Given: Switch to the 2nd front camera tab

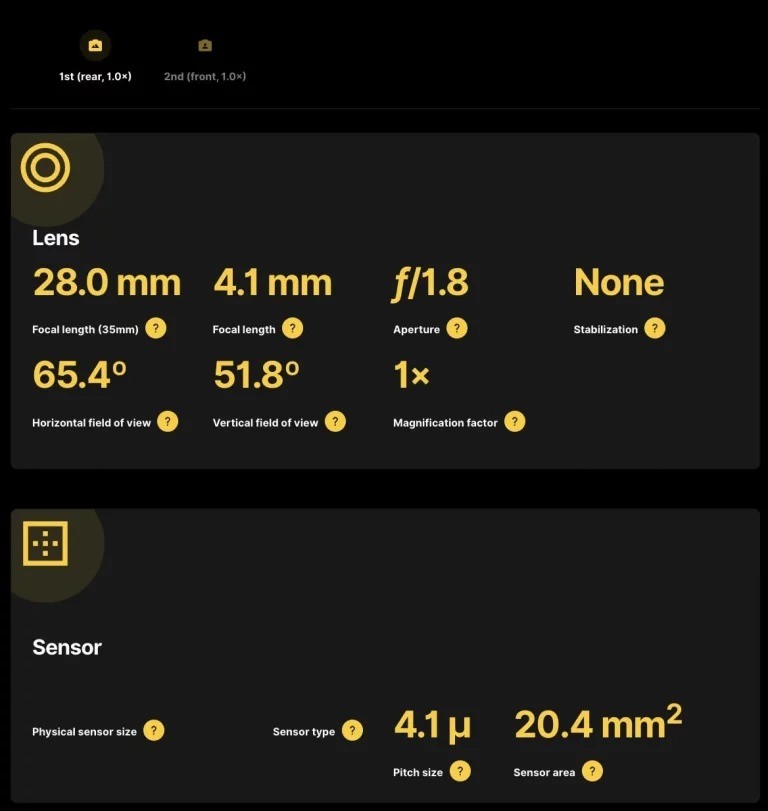Looking at the screenshot, I should pyautogui.click(x=205, y=59).
